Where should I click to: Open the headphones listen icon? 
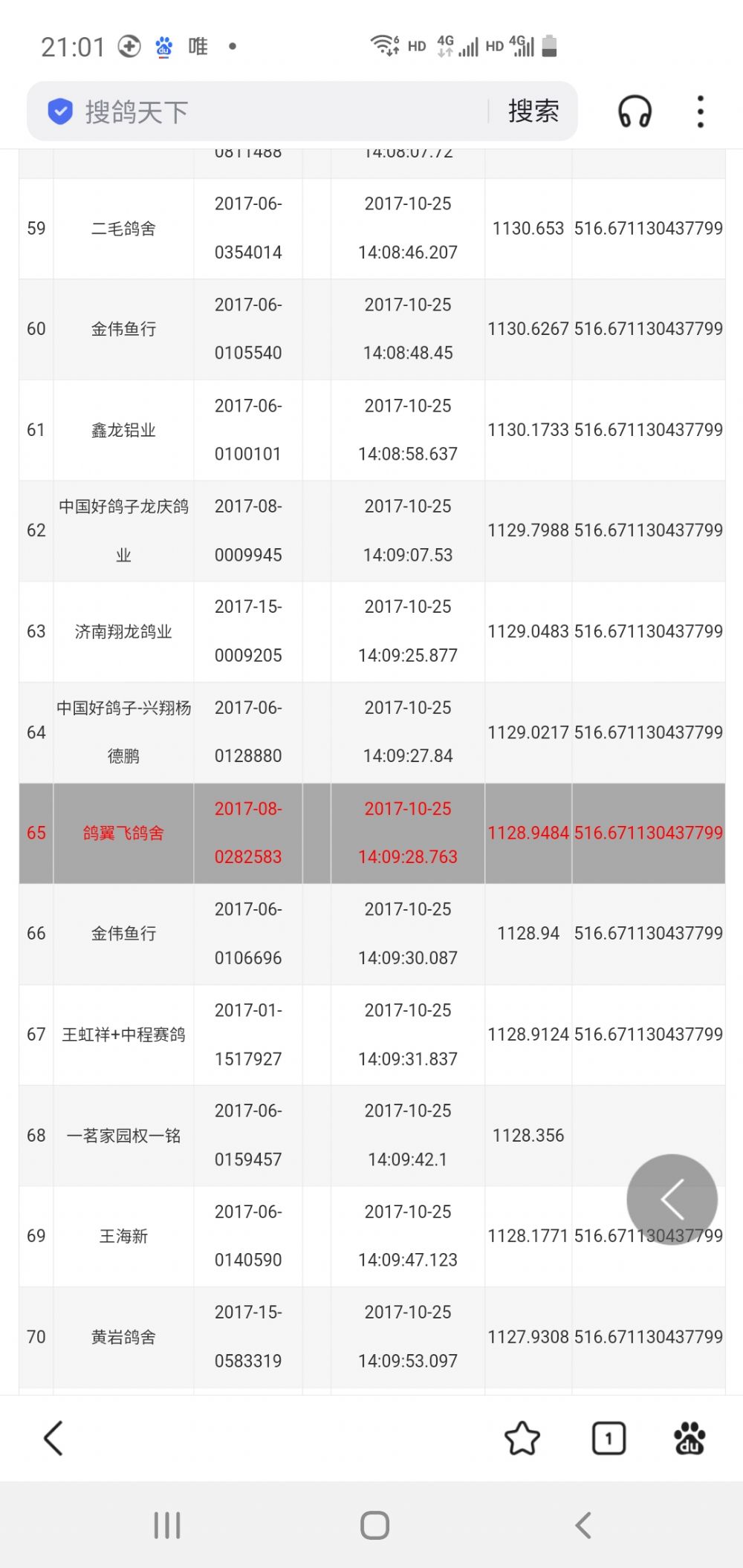pyautogui.click(x=635, y=112)
